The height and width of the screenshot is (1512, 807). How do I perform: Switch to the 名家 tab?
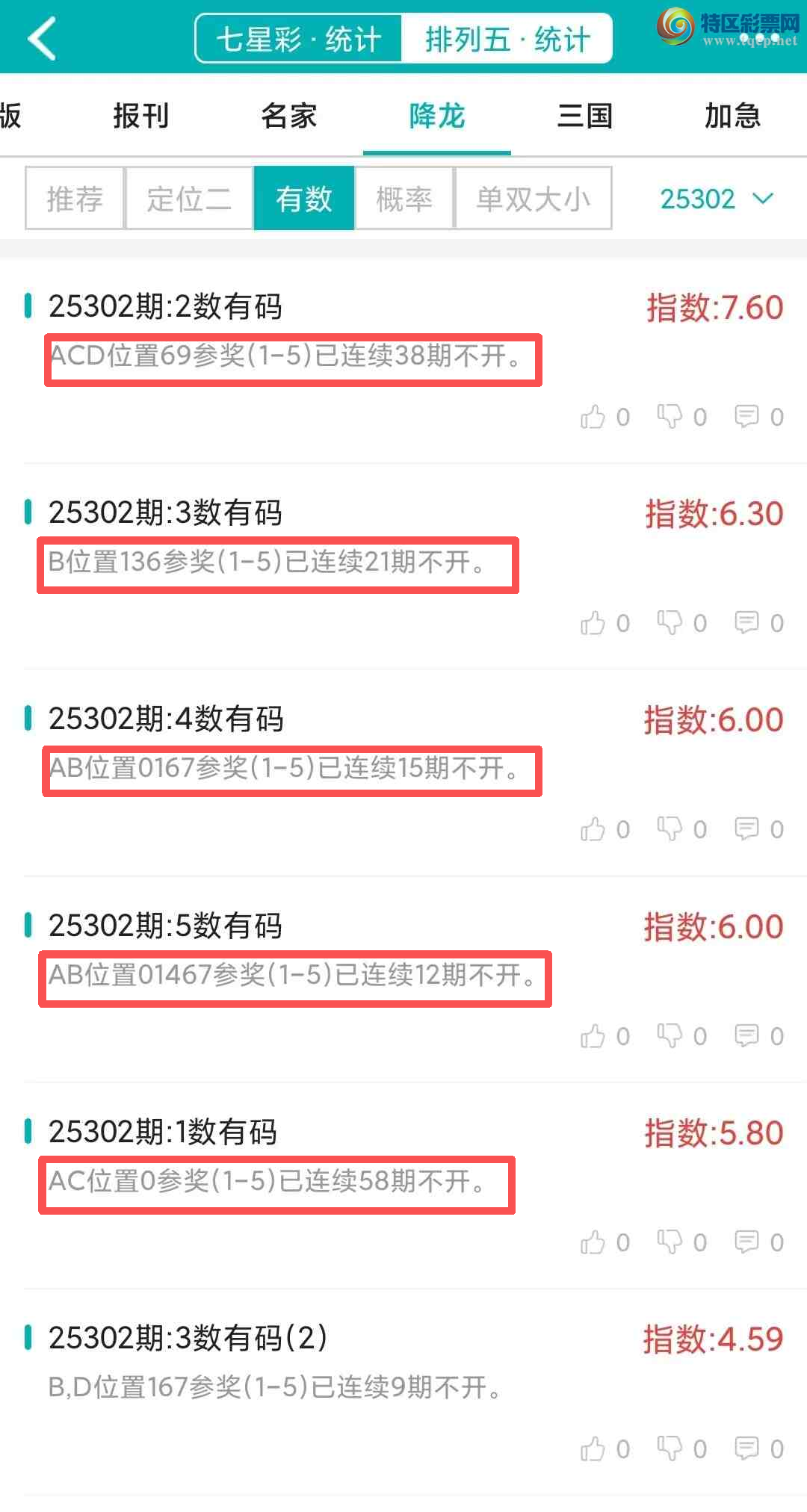click(288, 116)
